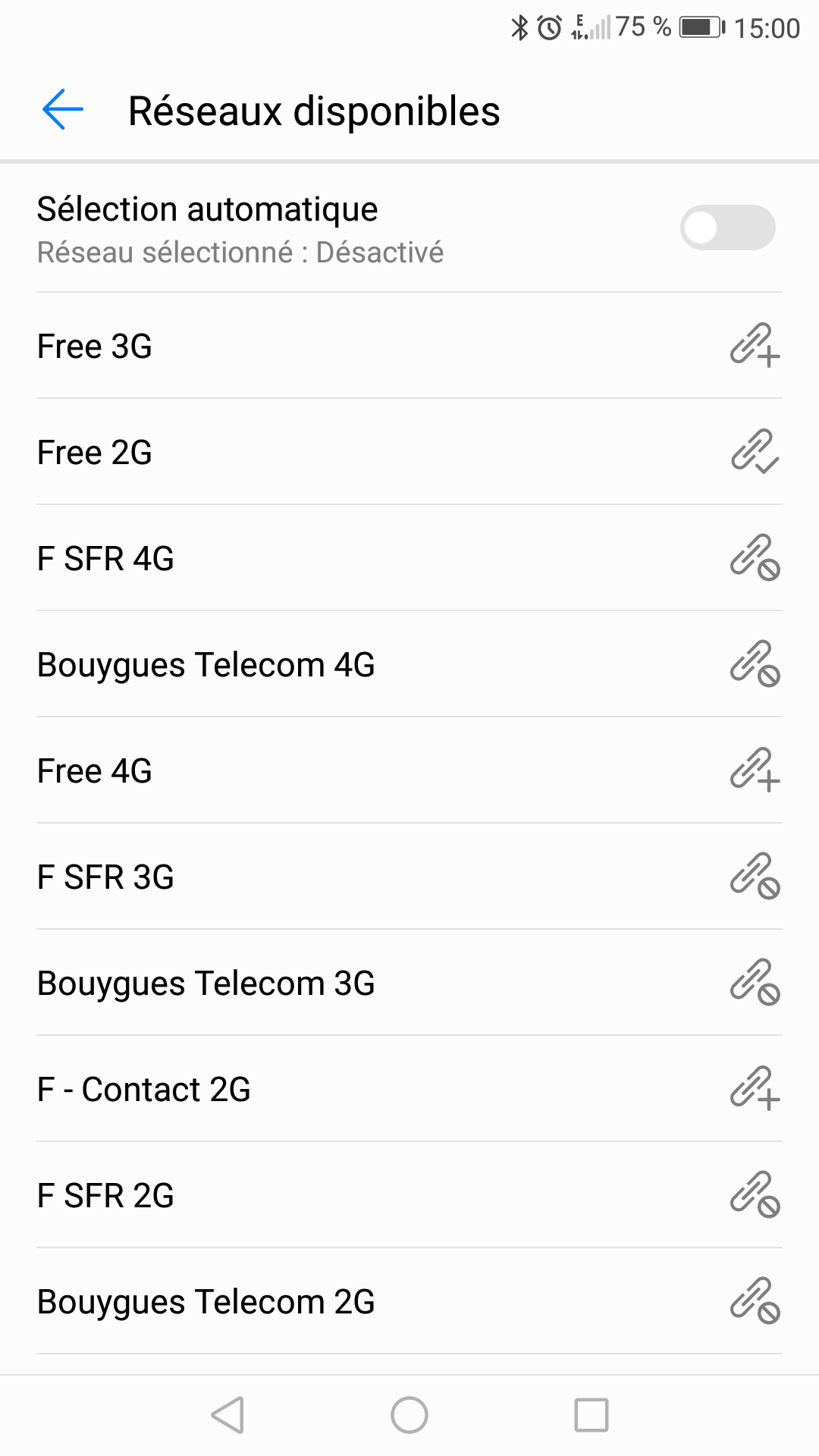Tap the system home button

pos(409,1415)
